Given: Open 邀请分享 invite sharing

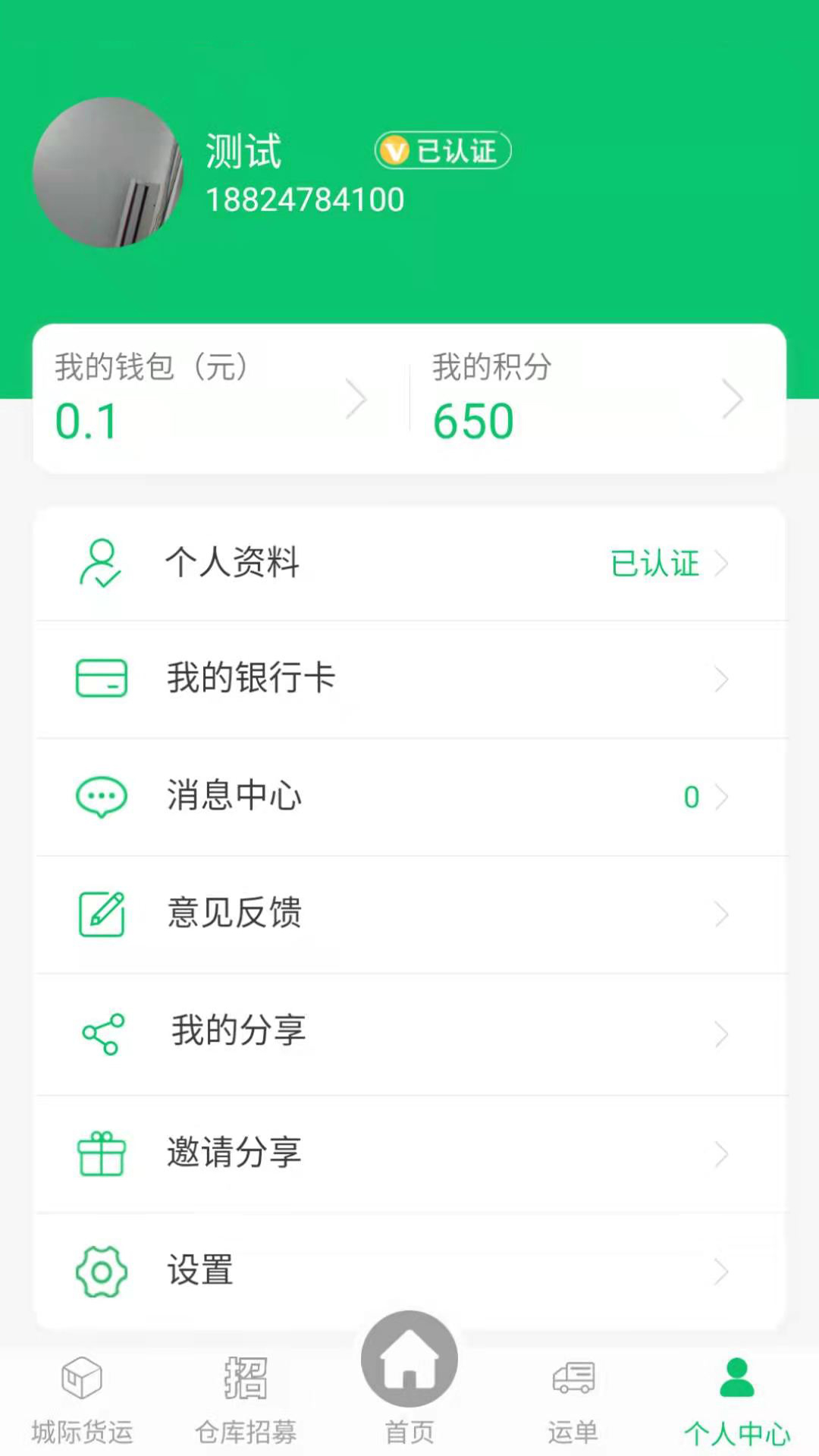Looking at the screenshot, I should click(409, 1153).
